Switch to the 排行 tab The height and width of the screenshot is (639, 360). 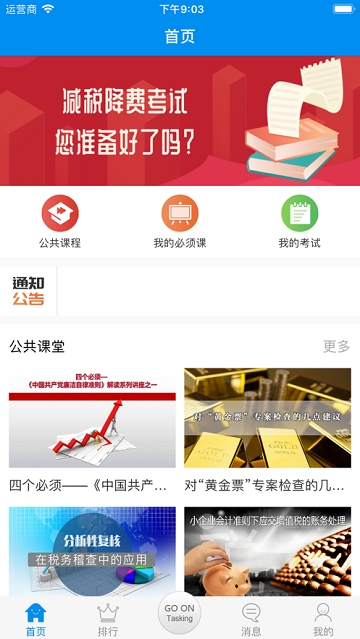pos(108,619)
